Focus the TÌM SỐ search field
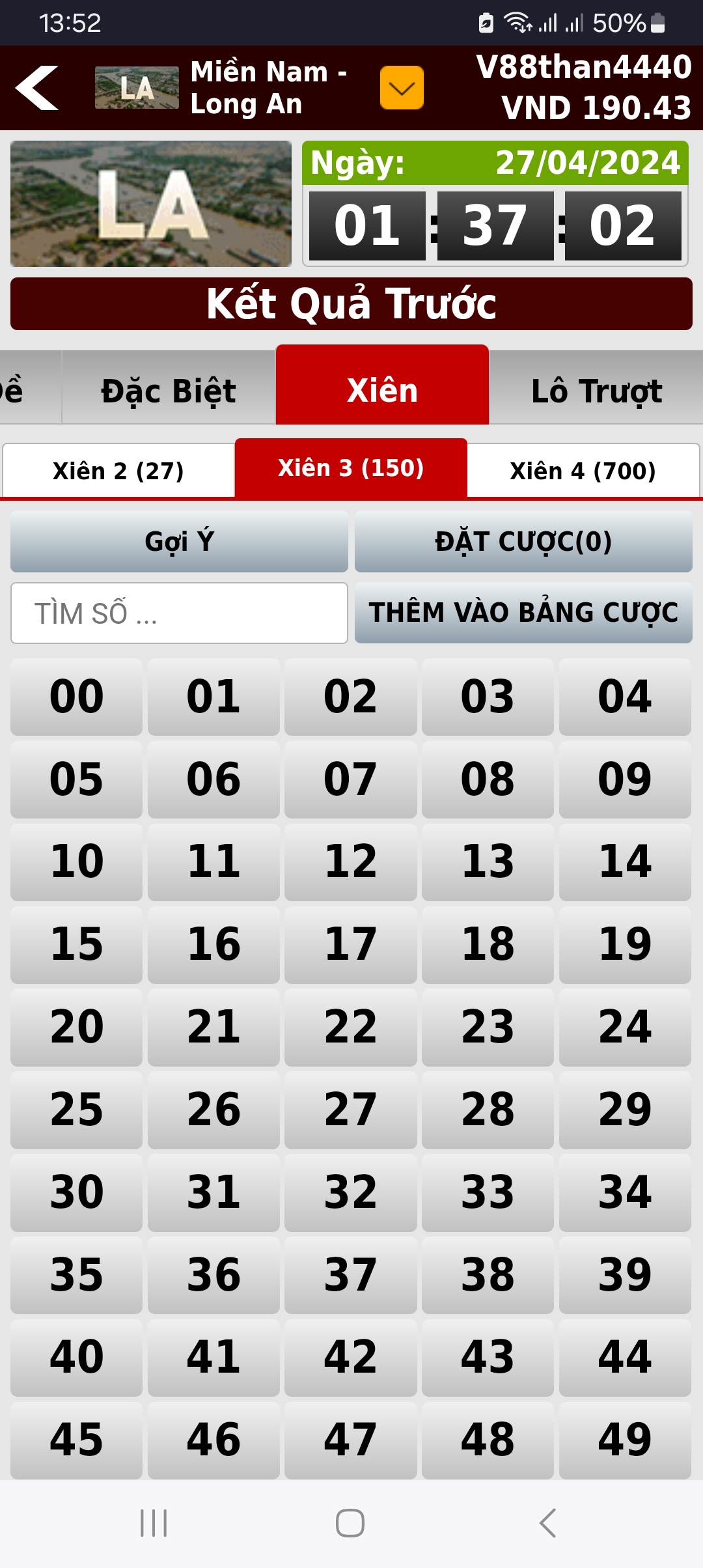703x1568 pixels. [179, 613]
